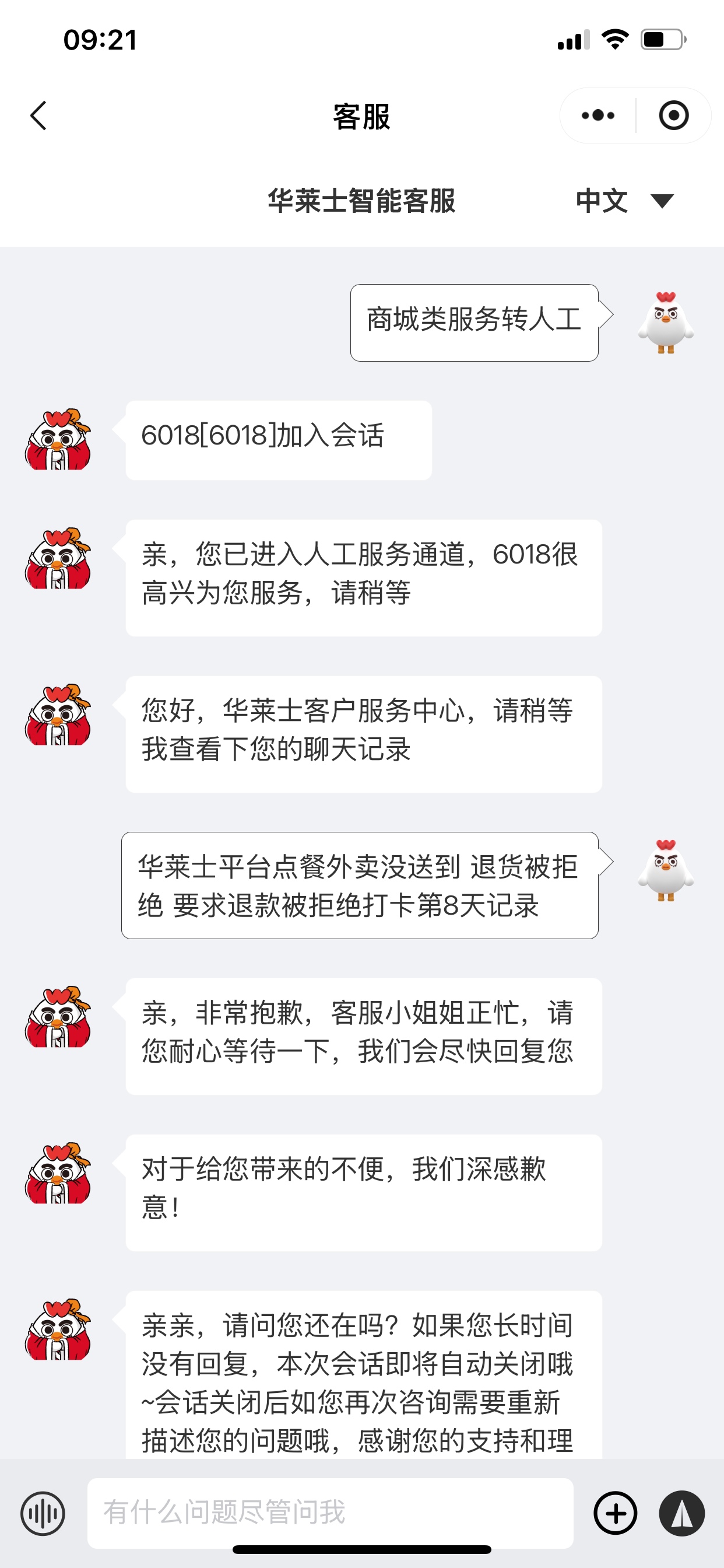Switch to voice input mode

point(43,1513)
